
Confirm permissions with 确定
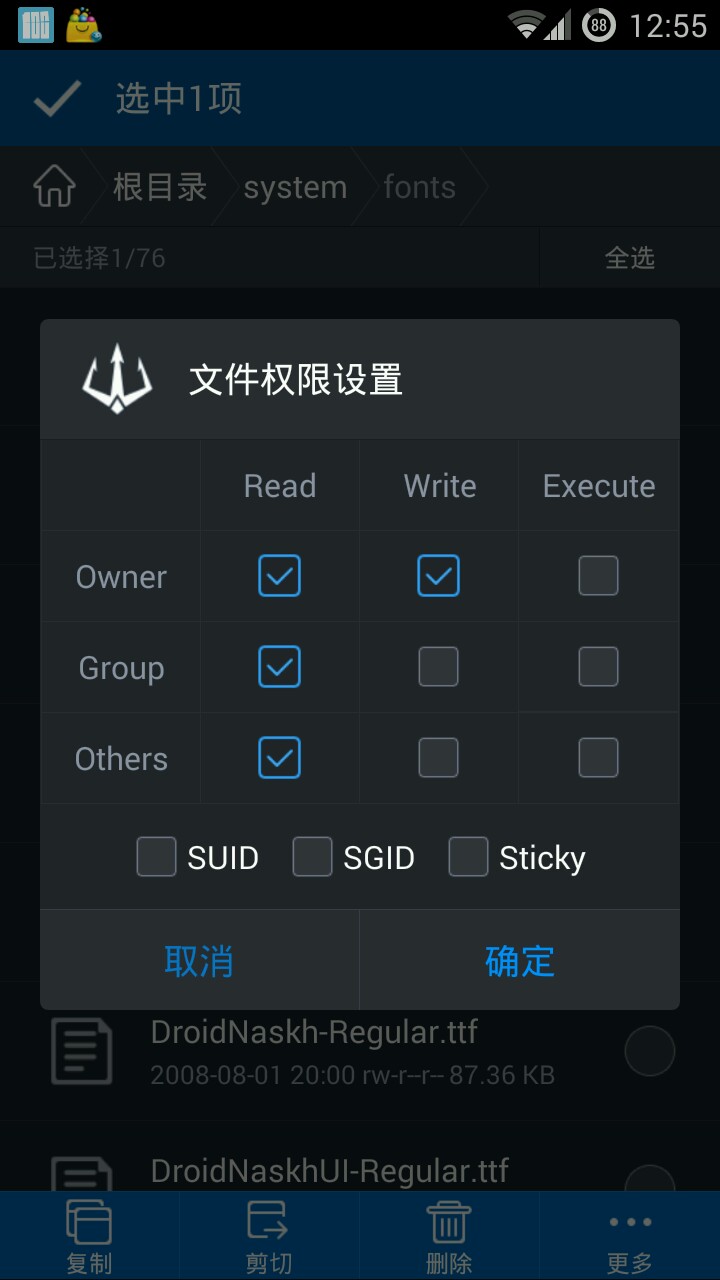519,961
